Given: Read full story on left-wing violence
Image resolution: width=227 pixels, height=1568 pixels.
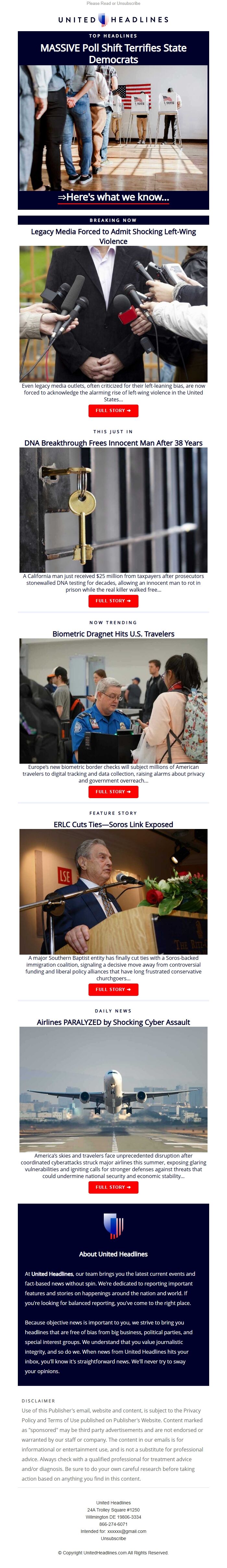Looking at the screenshot, I should (113, 410).
